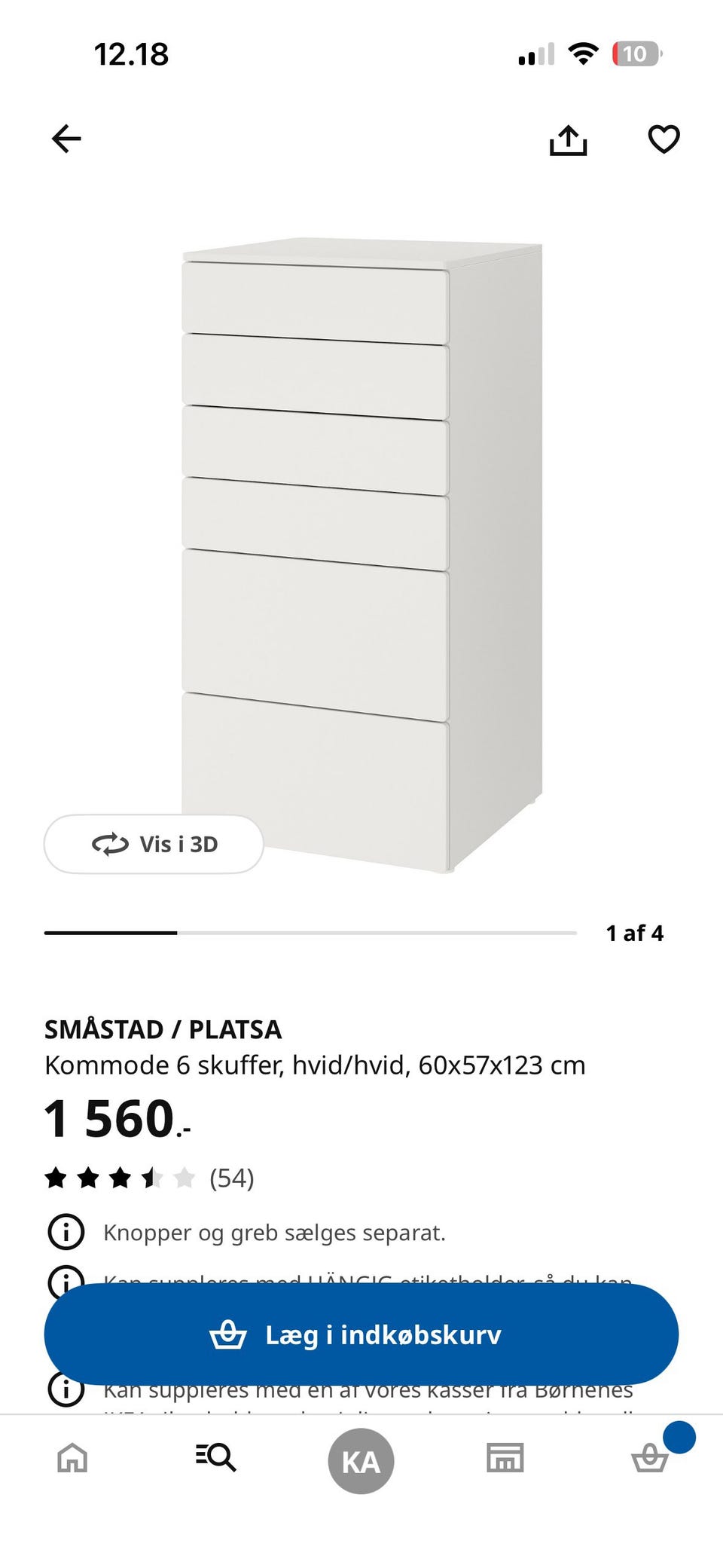Tap Læg i indkøbskurv button
Screen dimensions: 723x1568
(x=361, y=1334)
